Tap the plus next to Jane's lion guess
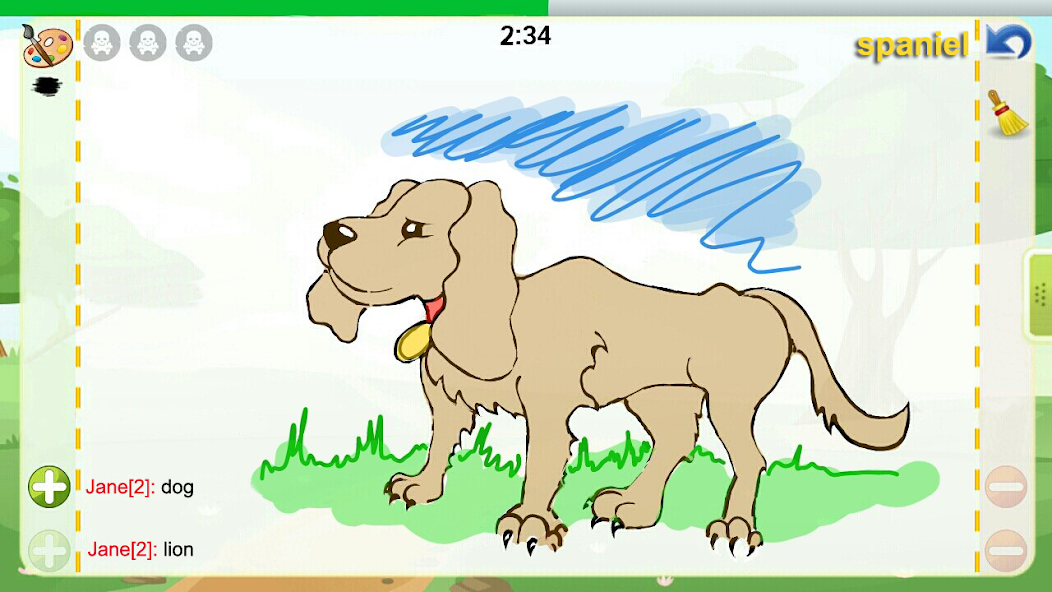Screen dimensions: 1052x592 tap(49, 550)
